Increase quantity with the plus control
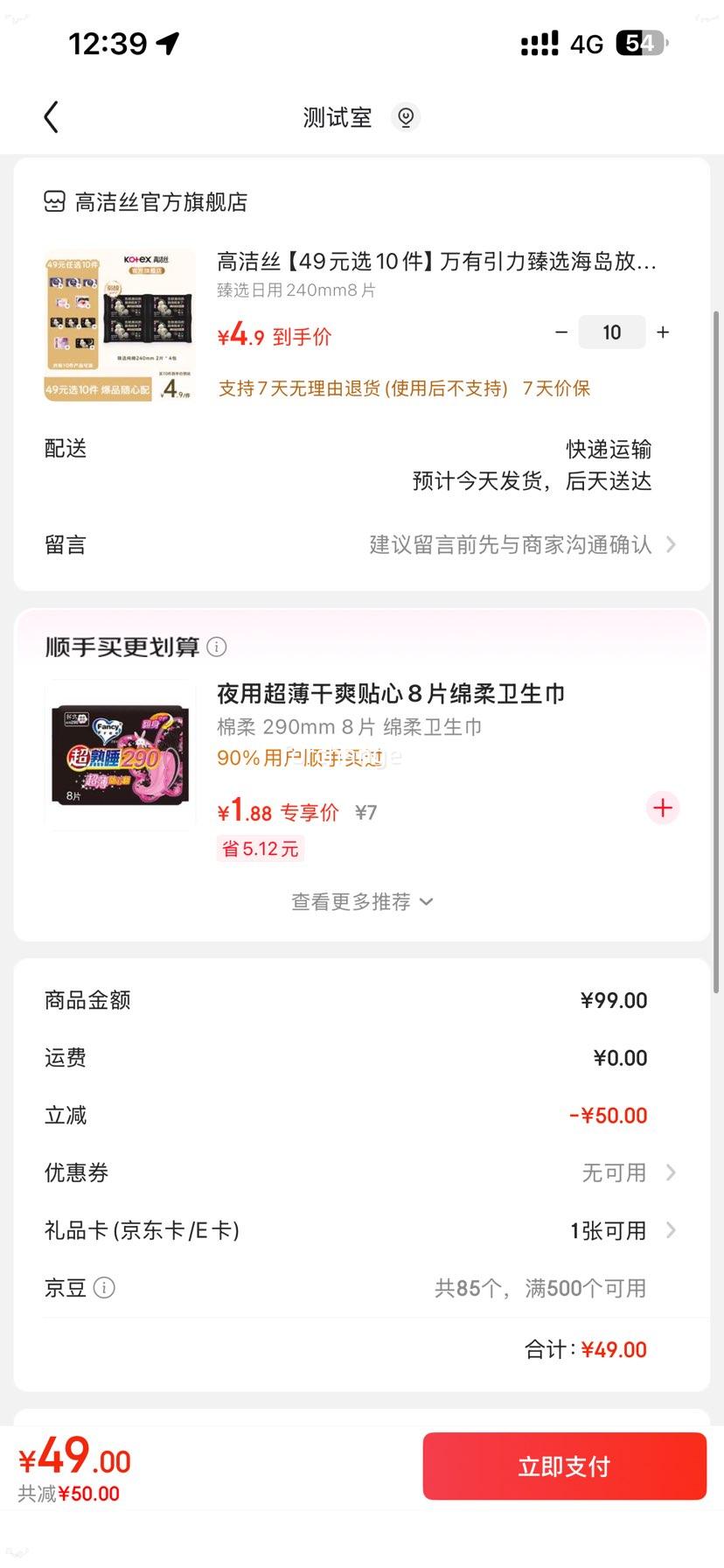 [x=662, y=332]
